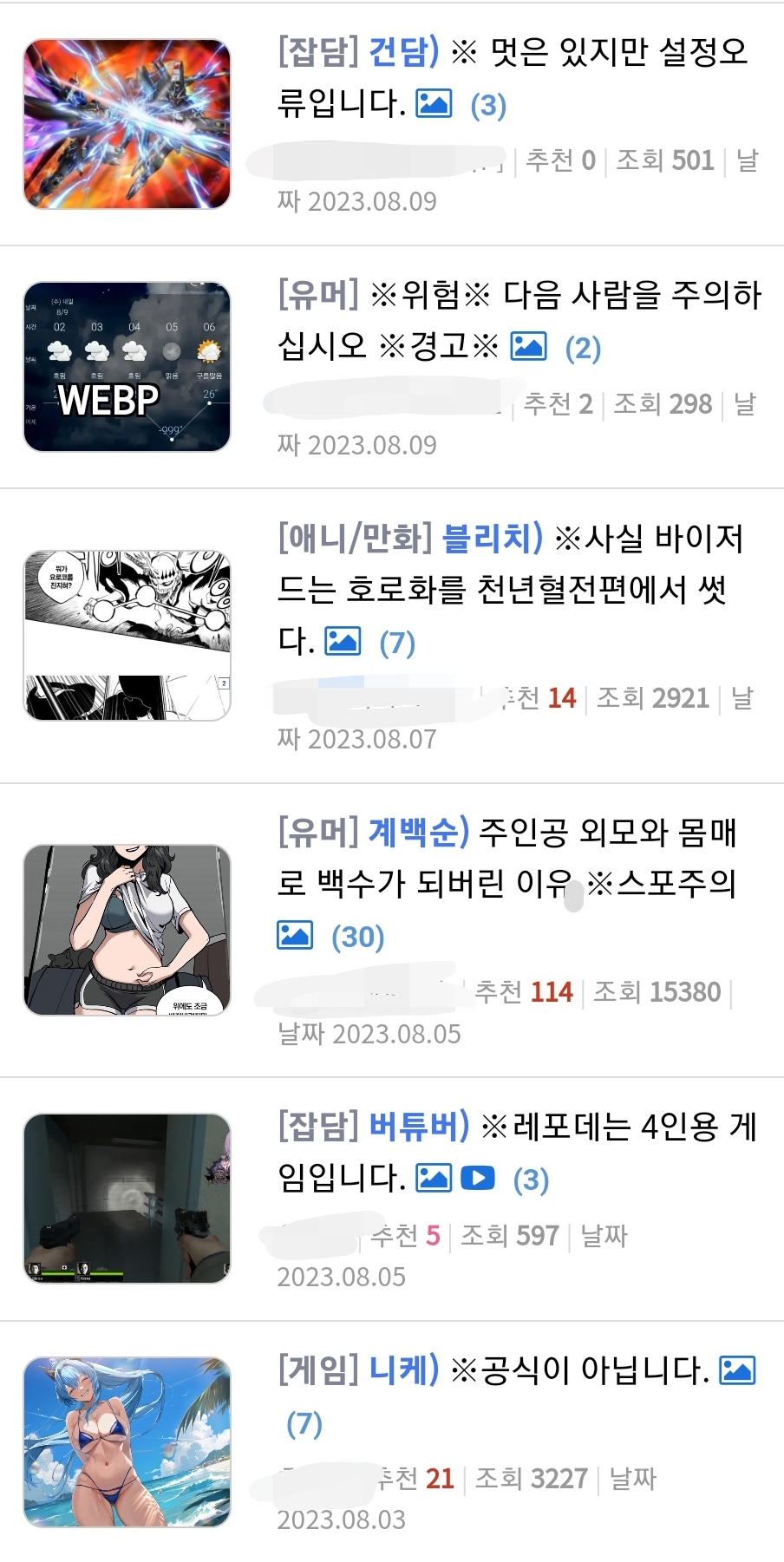The image size is (784, 1562).
Task: View the 7 comments on 블리치 post
Action: coord(397,644)
